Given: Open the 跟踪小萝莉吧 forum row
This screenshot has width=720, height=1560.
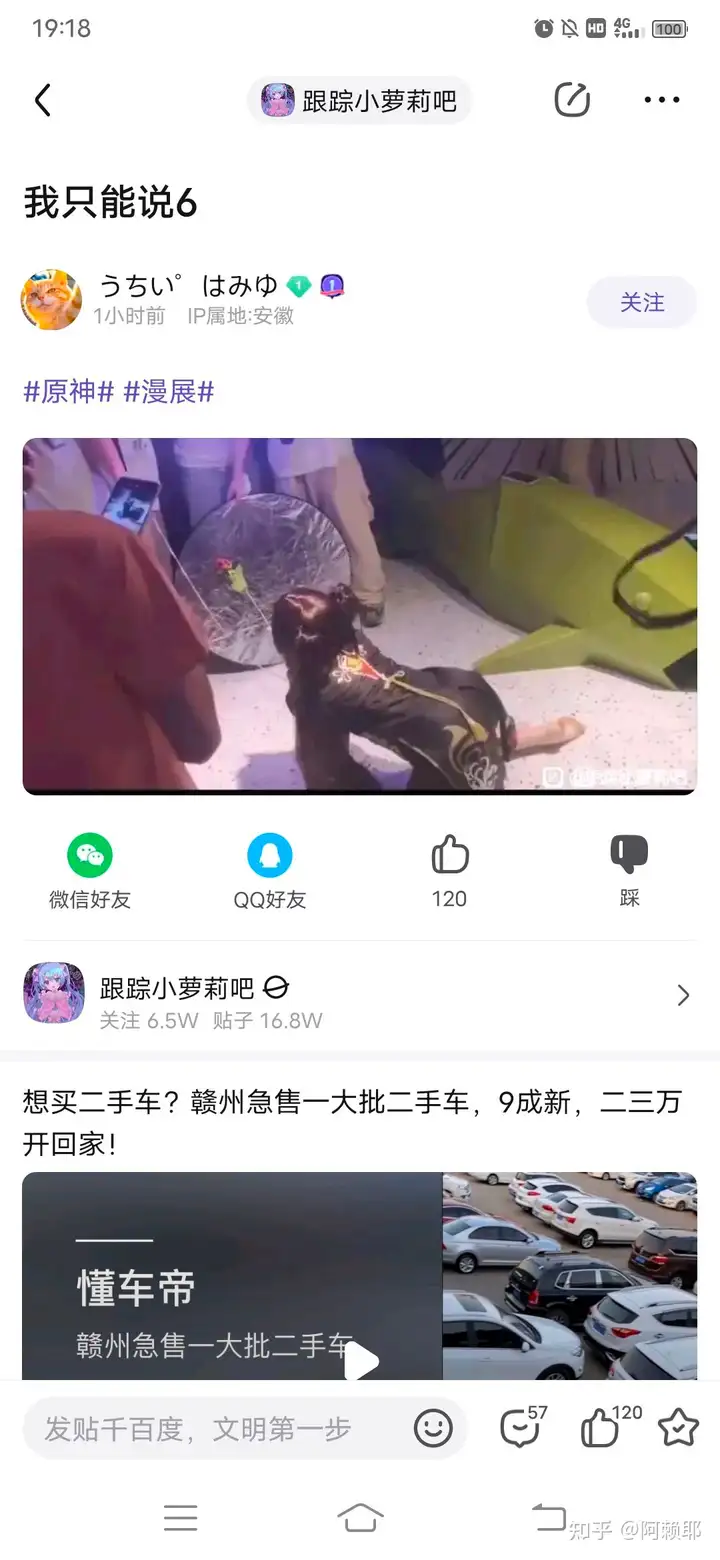Looking at the screenshot, I should 359,995.
